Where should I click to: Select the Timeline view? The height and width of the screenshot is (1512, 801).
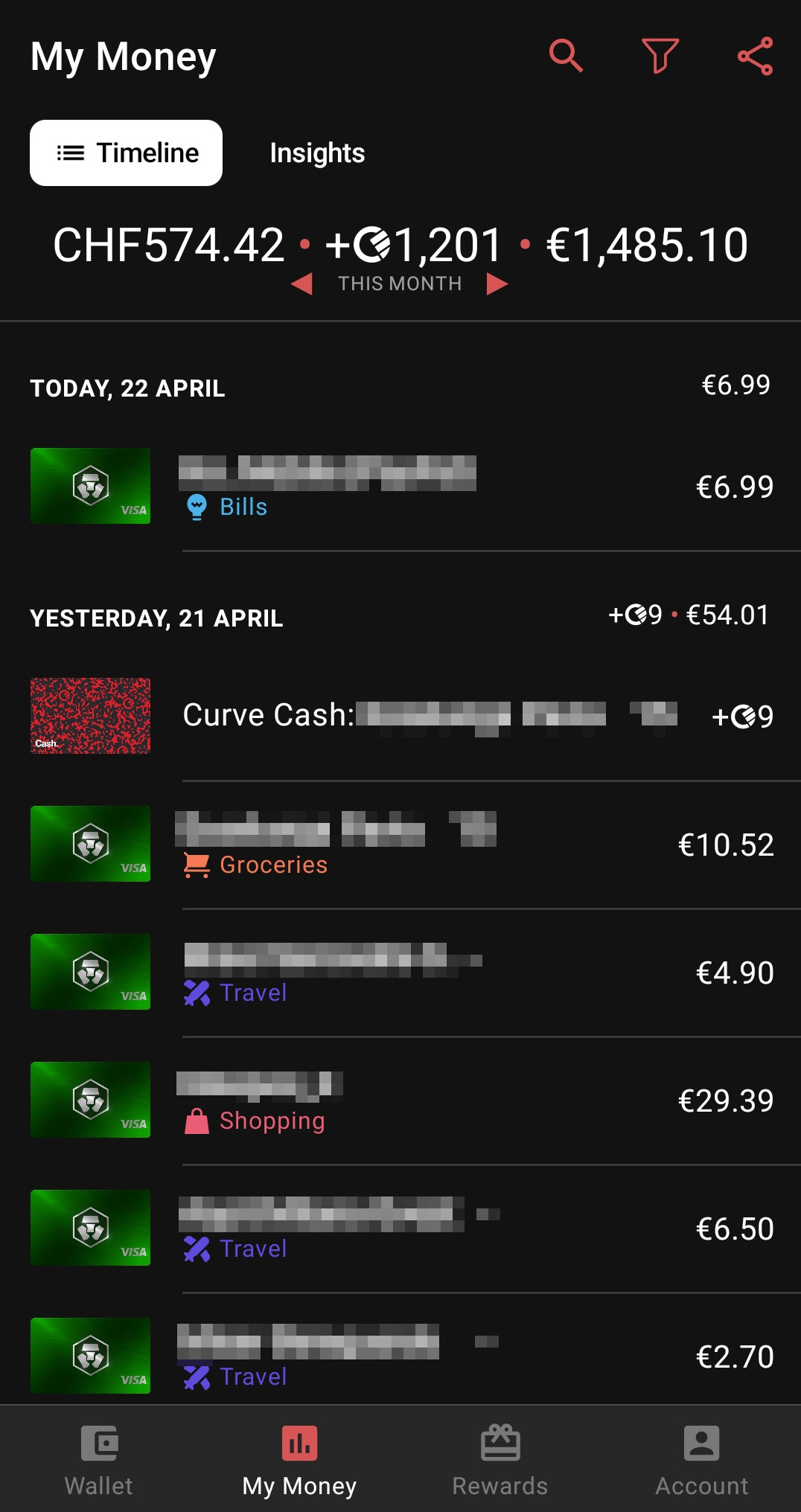[x=126, y=153]
